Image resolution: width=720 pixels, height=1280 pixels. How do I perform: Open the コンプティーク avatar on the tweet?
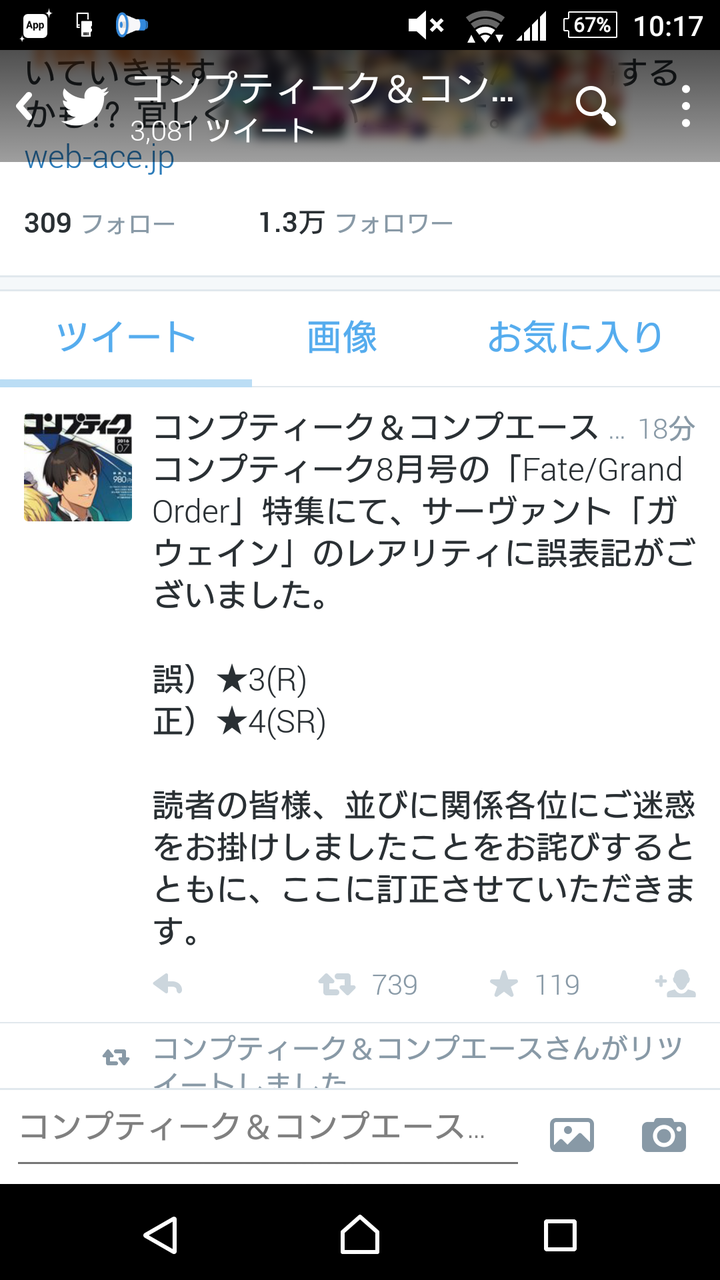[78, 466]
